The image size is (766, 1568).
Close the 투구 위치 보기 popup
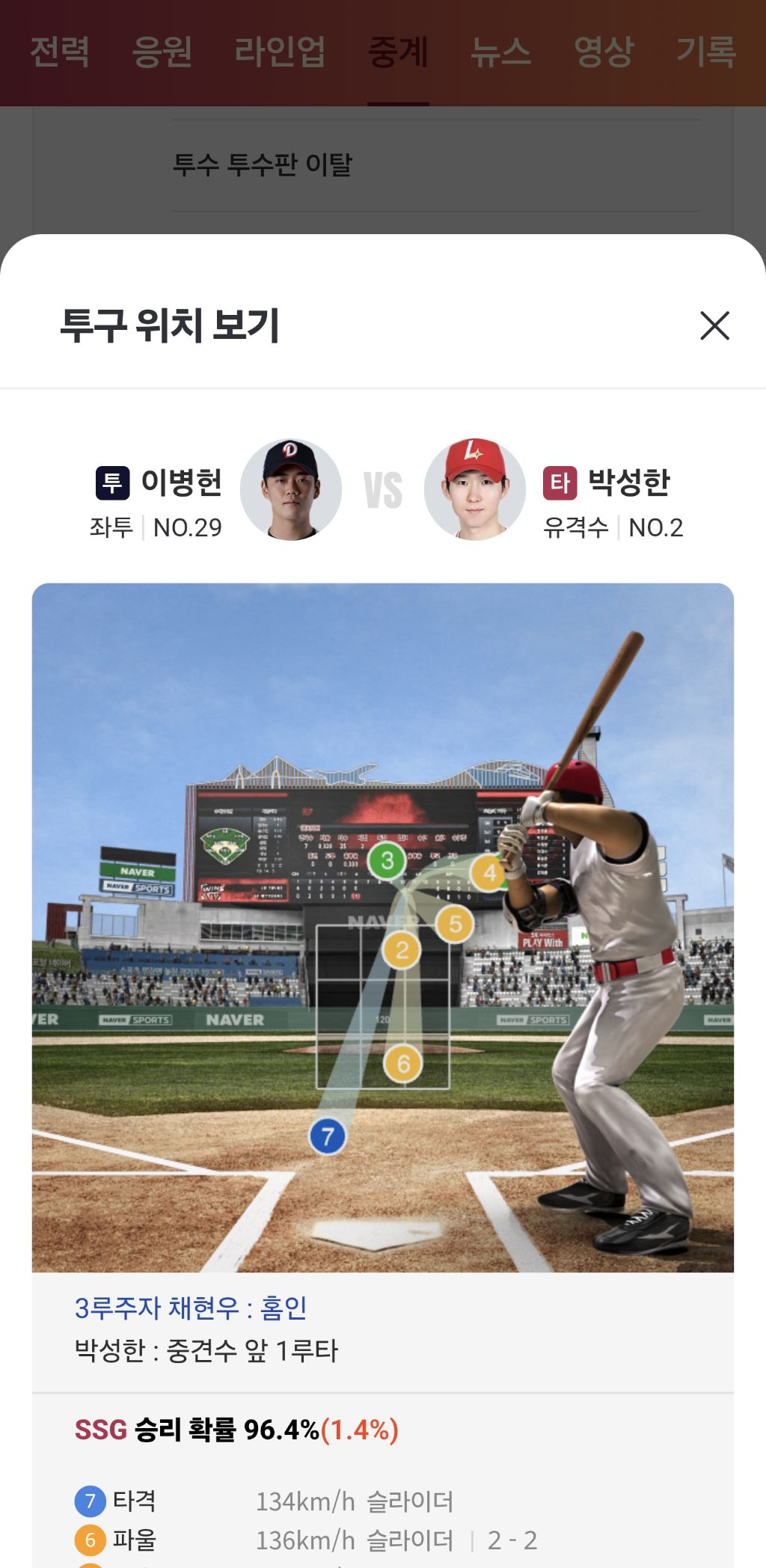714,325
